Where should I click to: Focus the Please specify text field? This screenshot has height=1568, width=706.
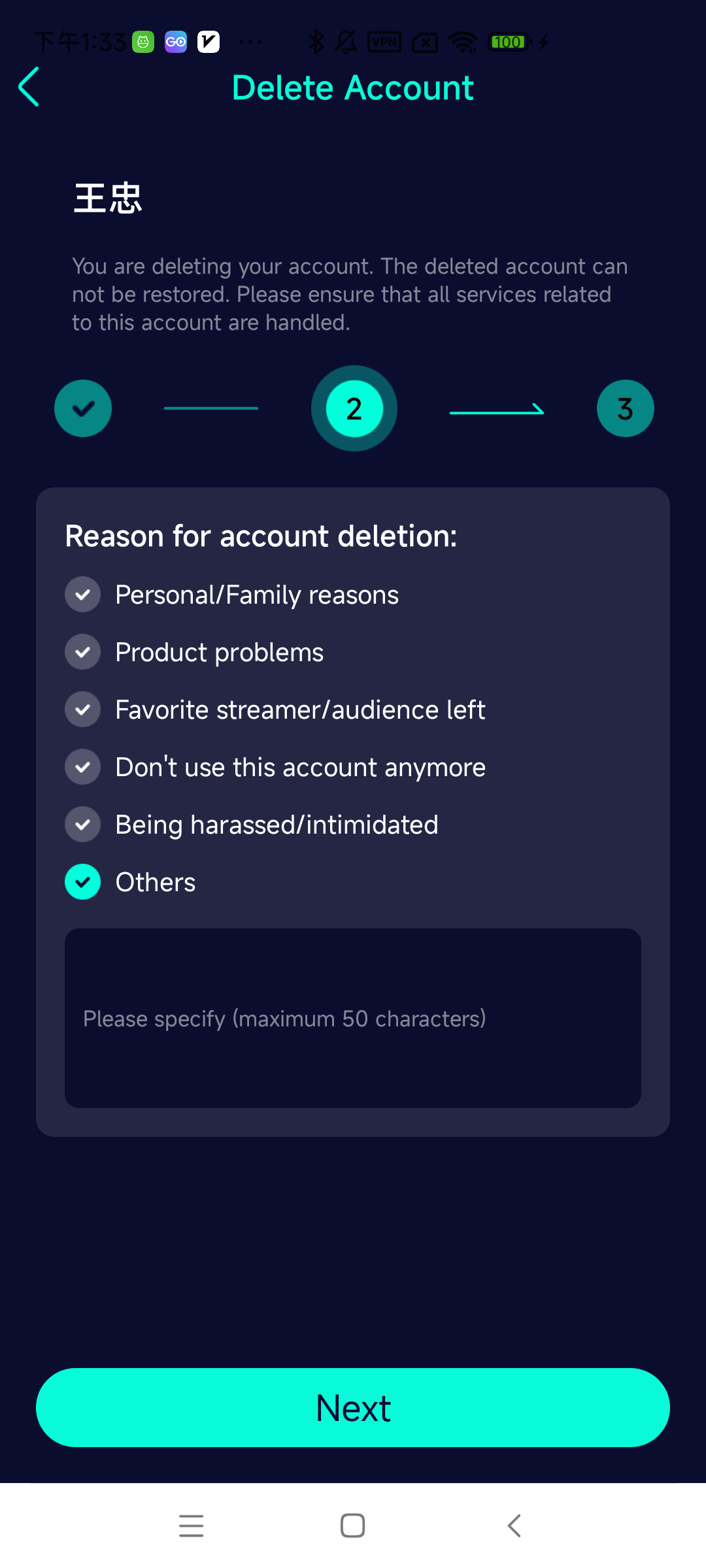coord(353,1018)
